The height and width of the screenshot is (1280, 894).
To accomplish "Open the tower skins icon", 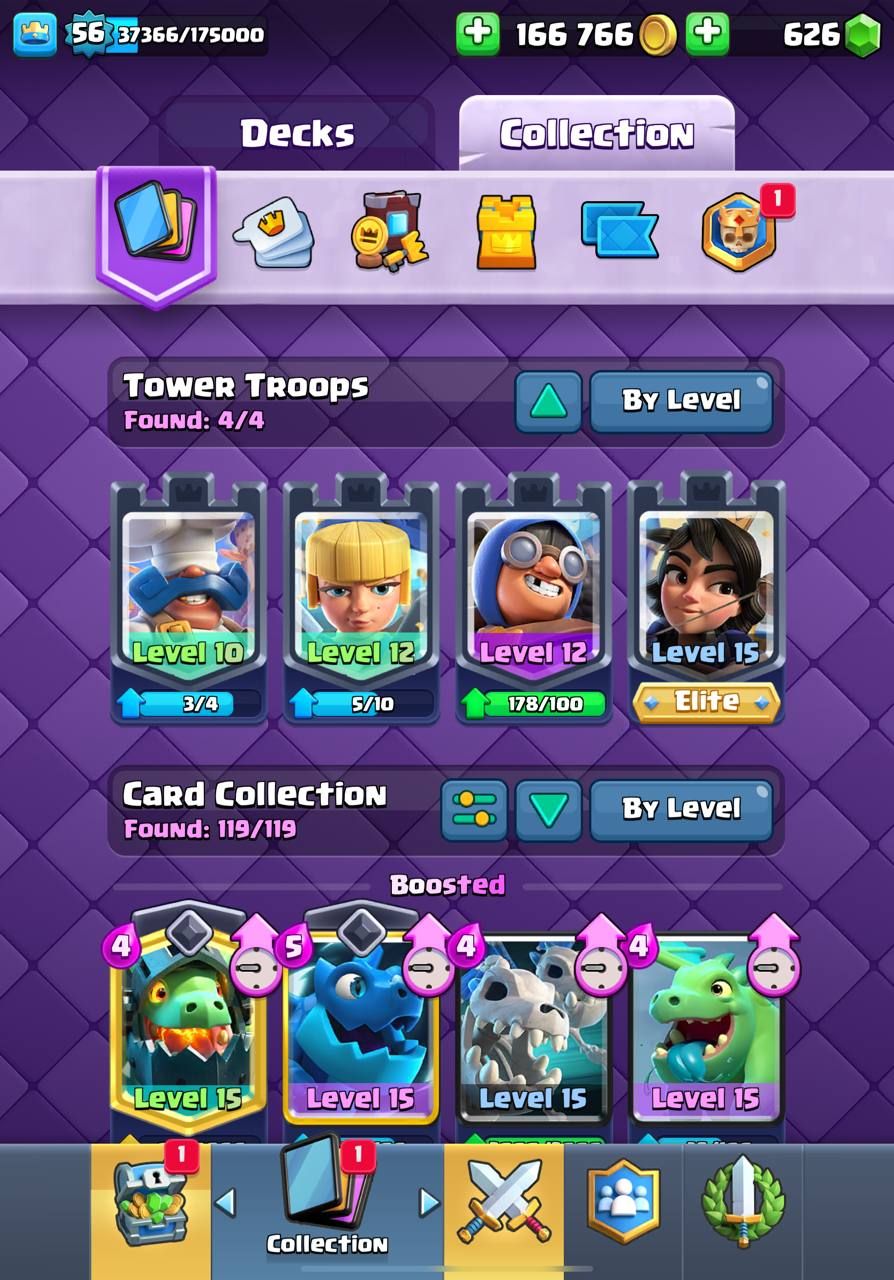I will (x=506, y=232).
